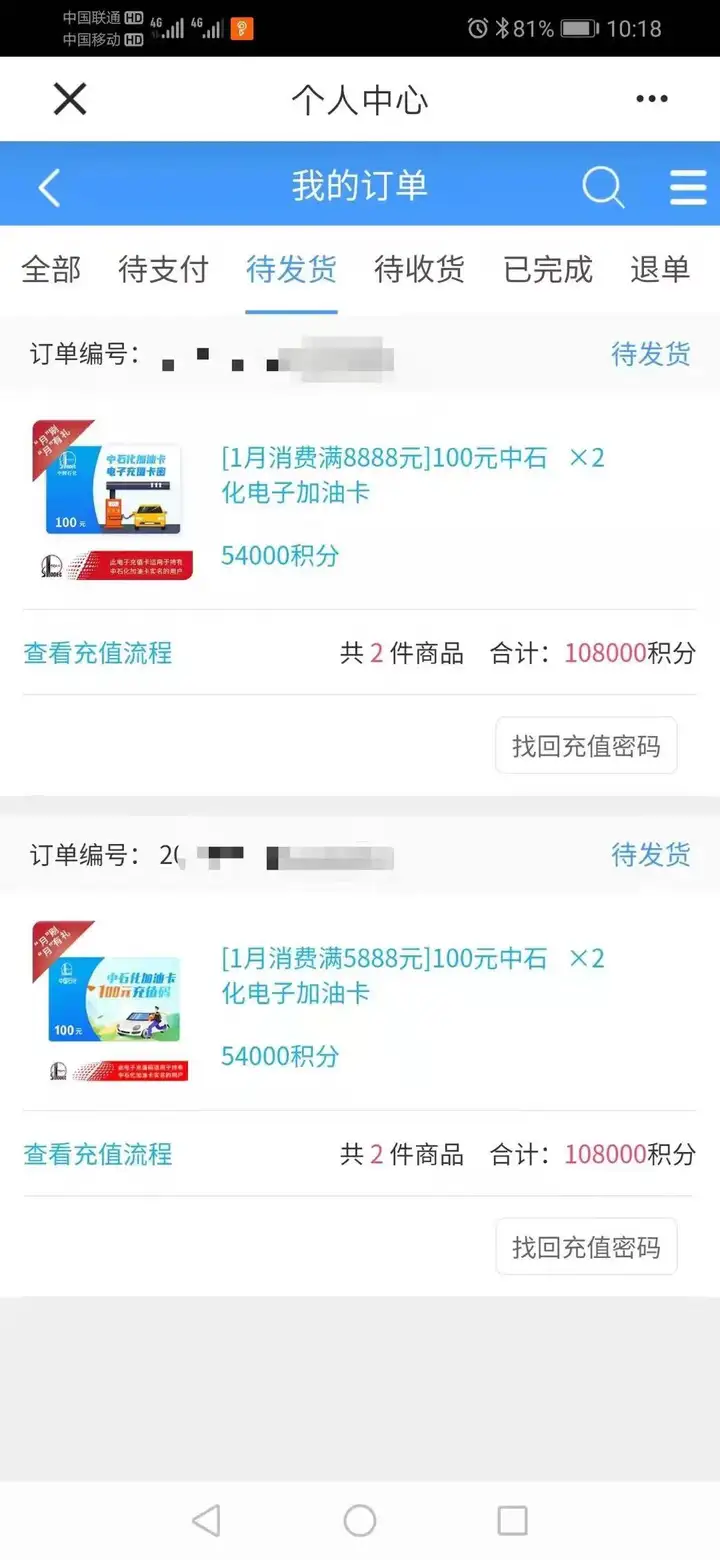This screenshot has width=720, height=1560.
Task: Tap 找回充值密码 on the 8888元 order
Action: point(586,746)
